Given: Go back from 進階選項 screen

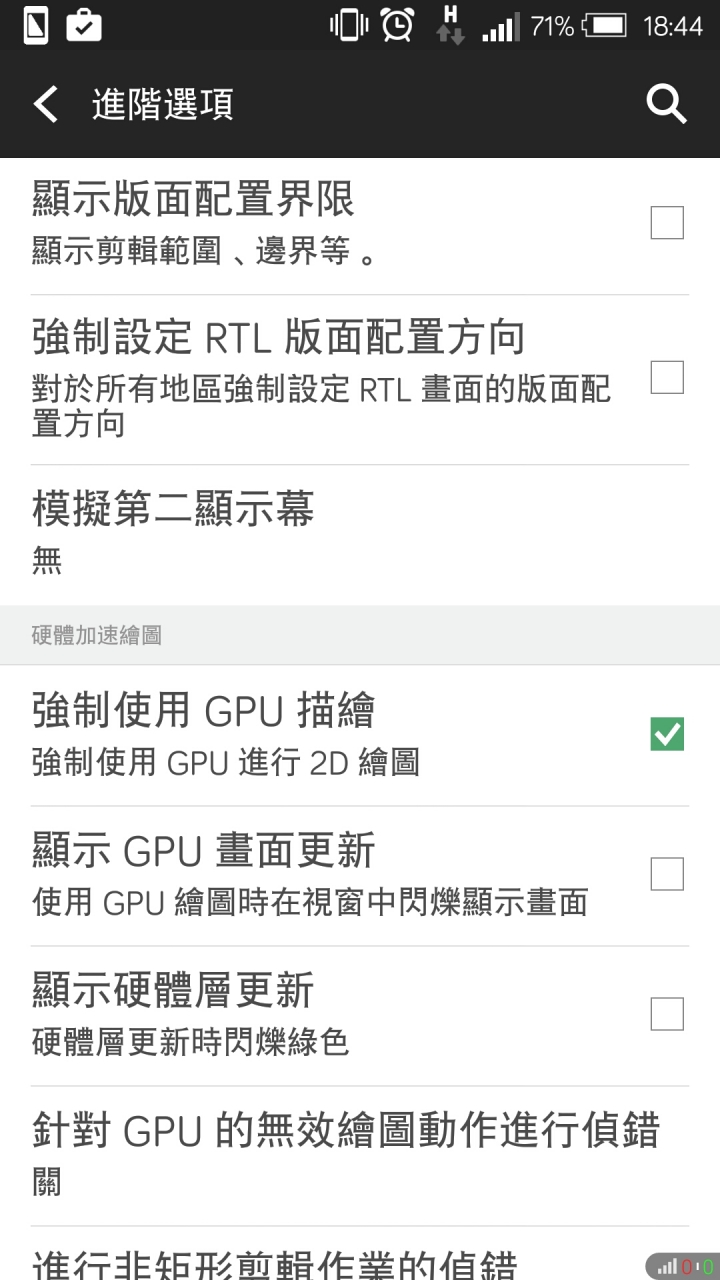Looking at the screenshot, I should (46, 104).
